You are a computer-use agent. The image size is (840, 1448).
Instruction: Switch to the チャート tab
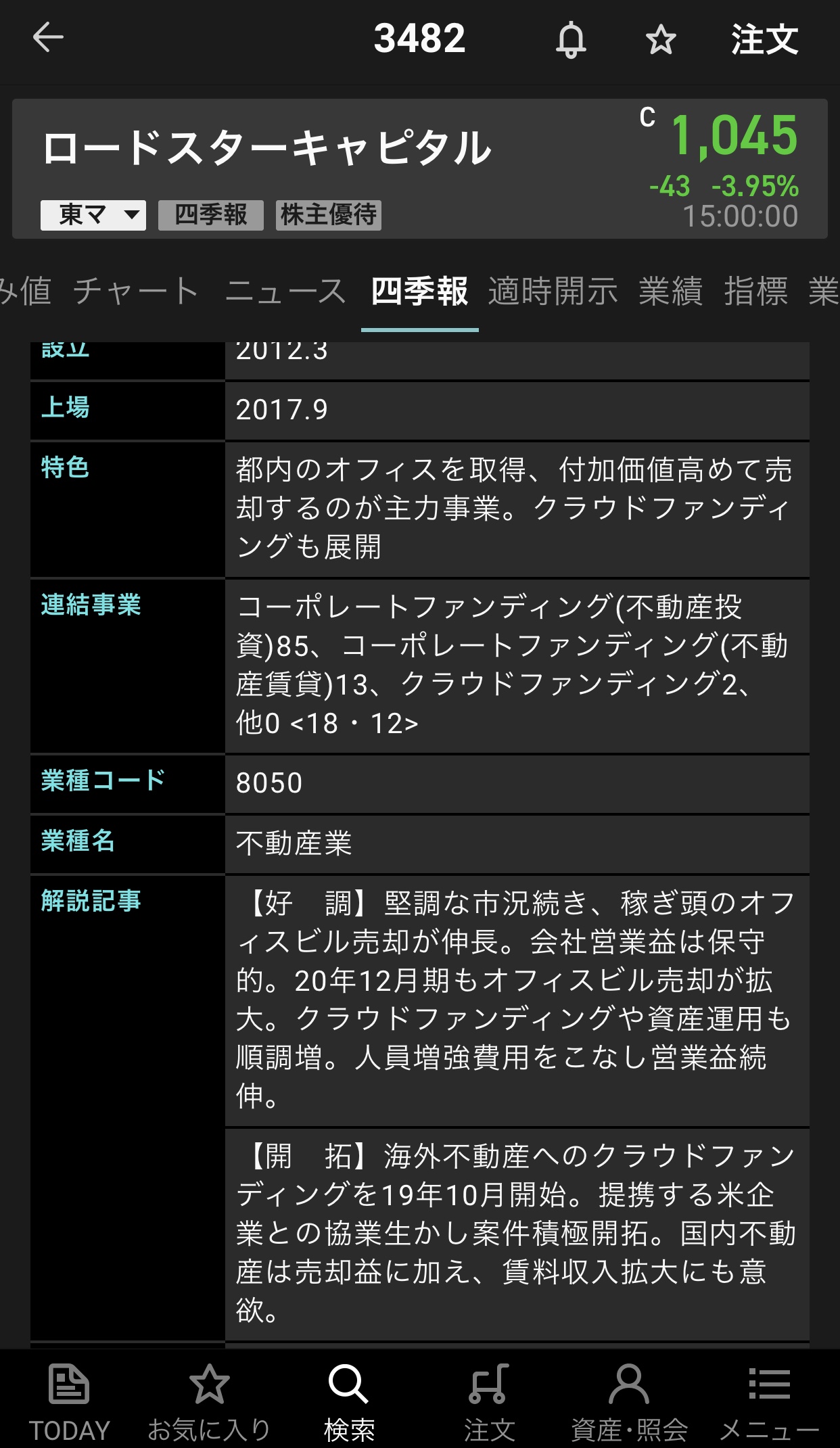click(135, 291)
